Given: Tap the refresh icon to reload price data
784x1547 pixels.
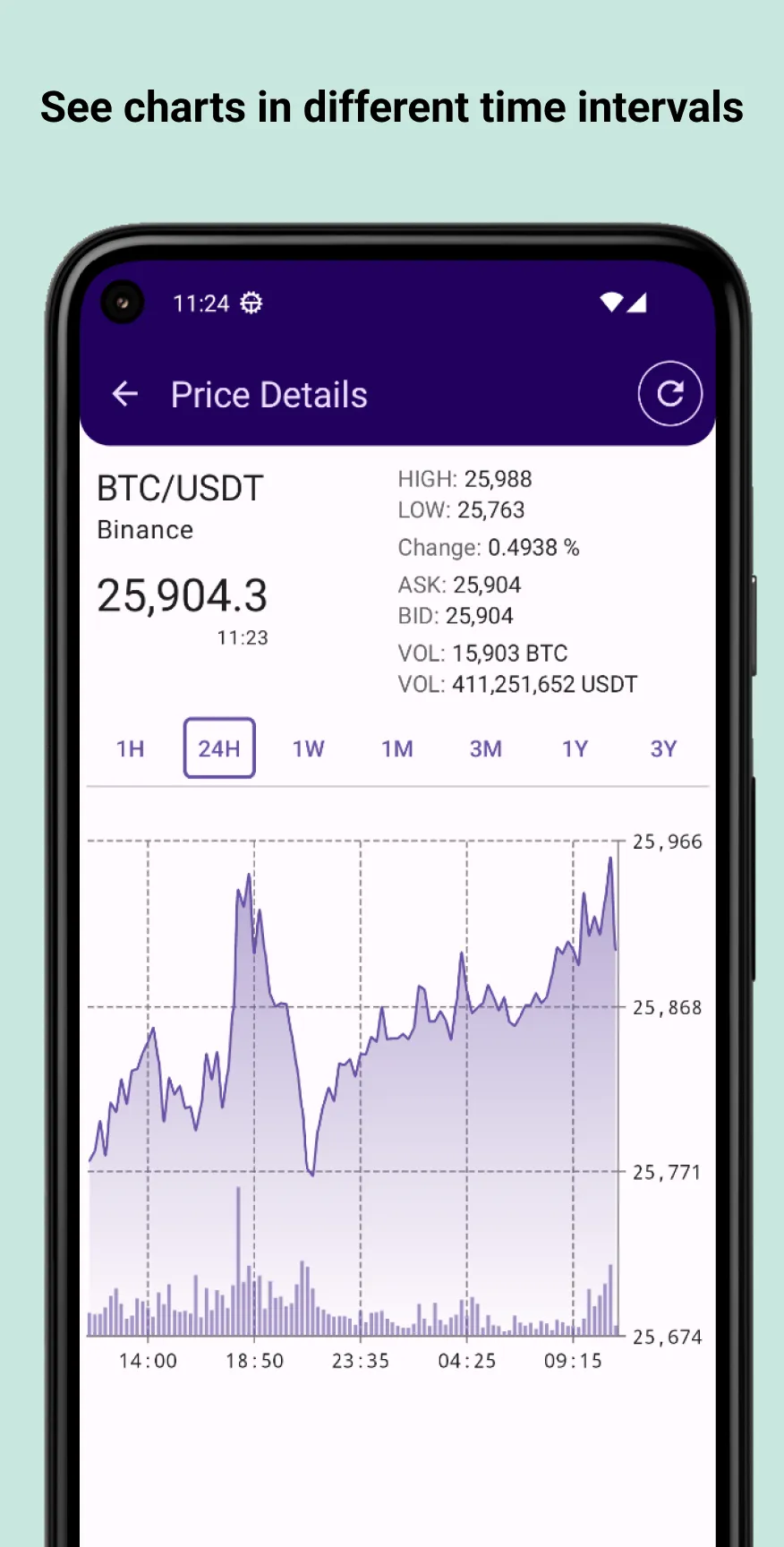Looking at the screenshot, I should (669, 393).
